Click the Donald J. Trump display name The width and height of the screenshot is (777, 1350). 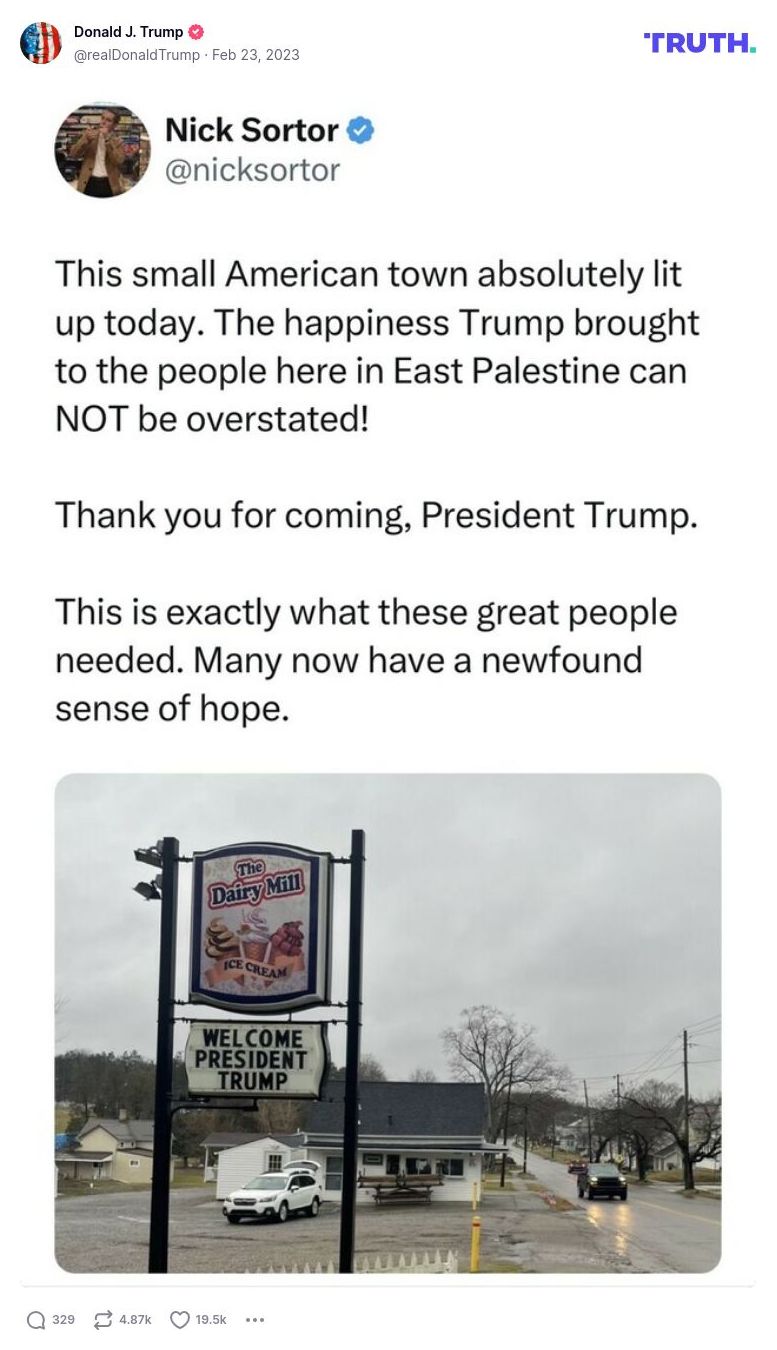[126, 31]
